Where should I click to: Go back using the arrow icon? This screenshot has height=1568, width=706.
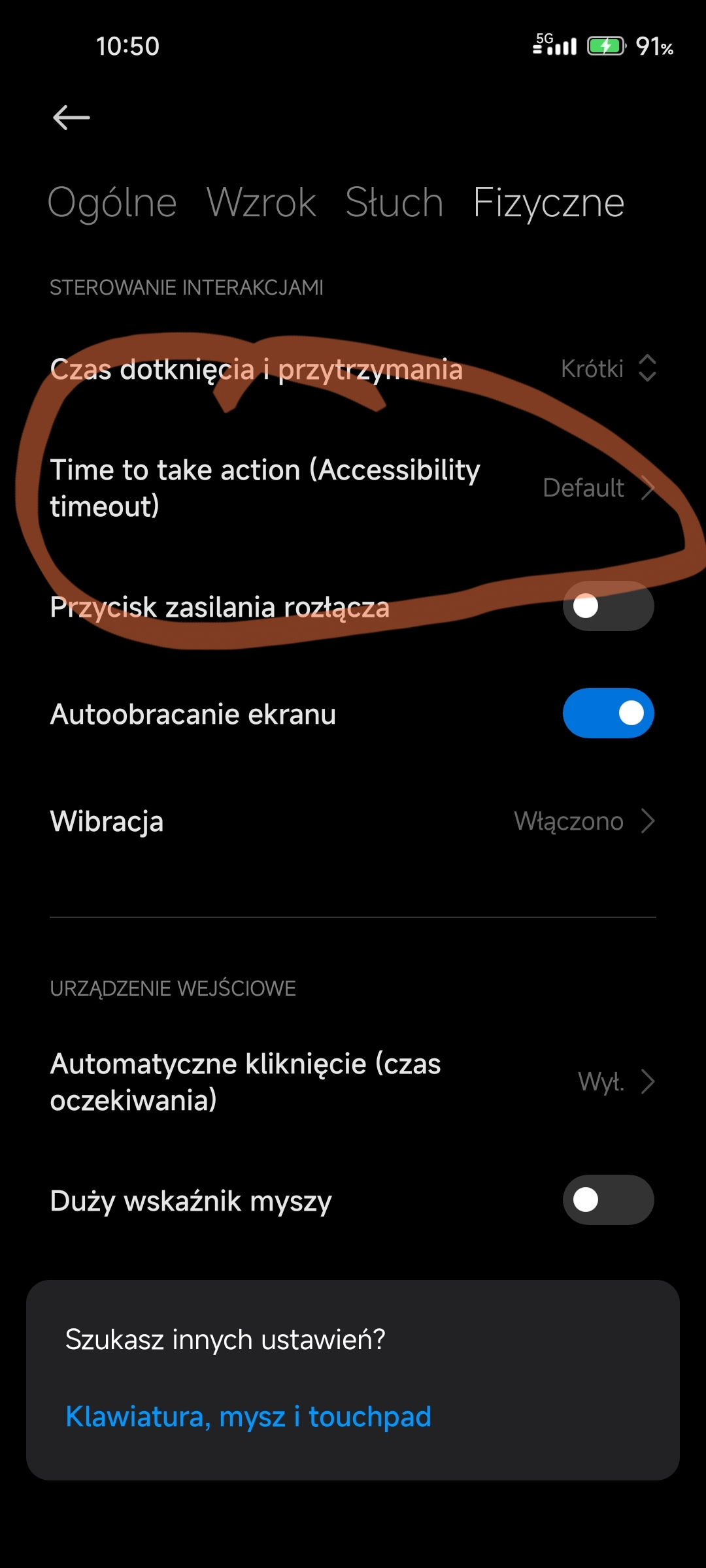click(71, 118)
